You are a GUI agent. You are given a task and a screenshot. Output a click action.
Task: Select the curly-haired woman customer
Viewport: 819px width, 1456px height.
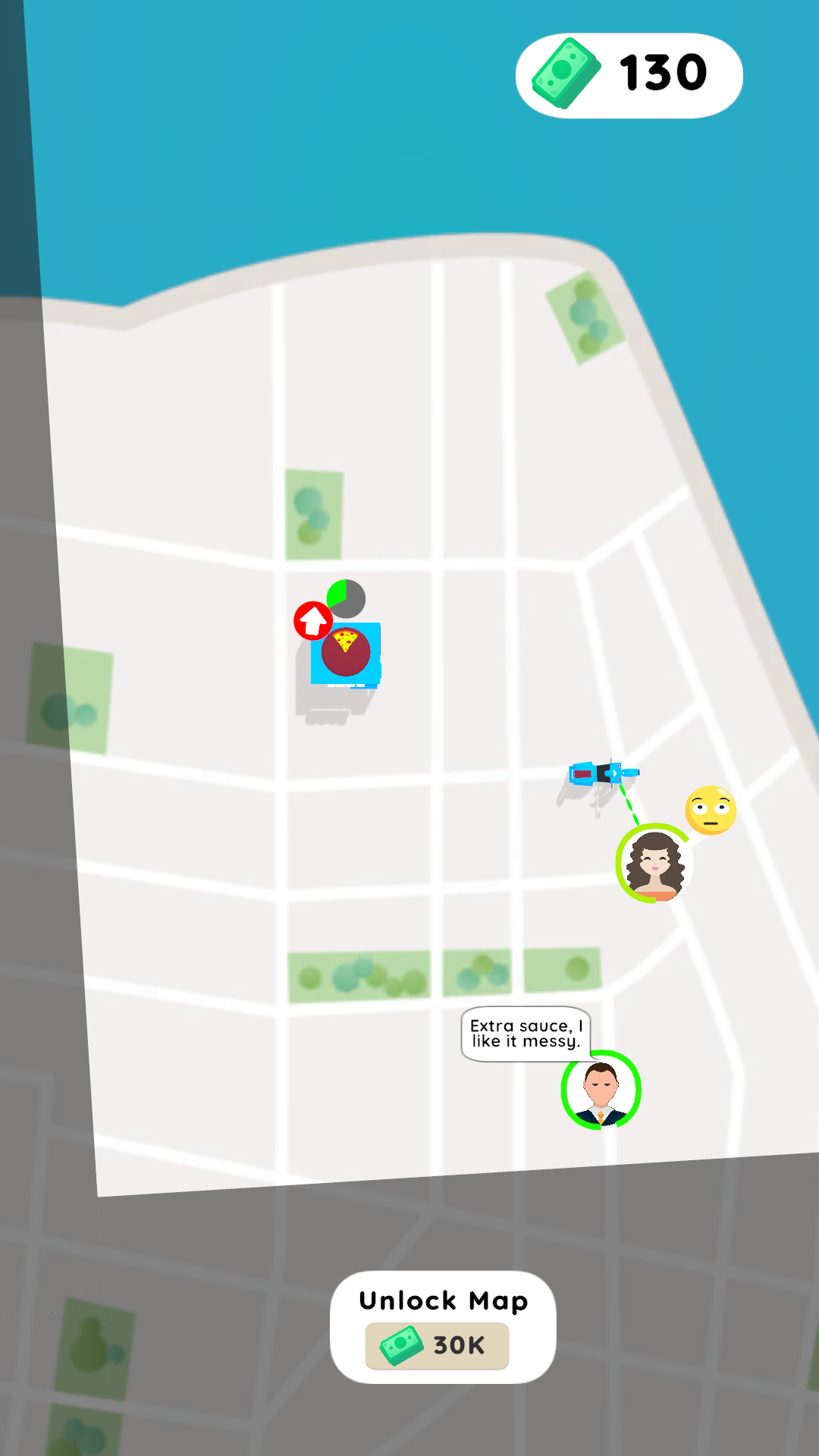(x=654, y=863)
